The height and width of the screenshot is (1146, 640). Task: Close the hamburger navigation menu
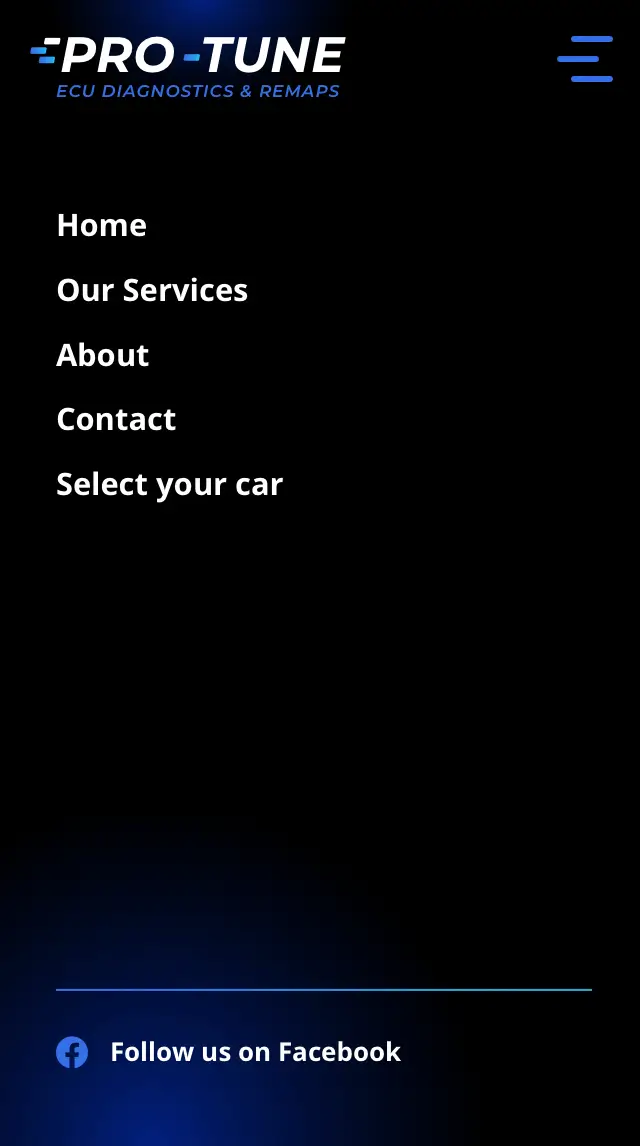tap(585, 58)
